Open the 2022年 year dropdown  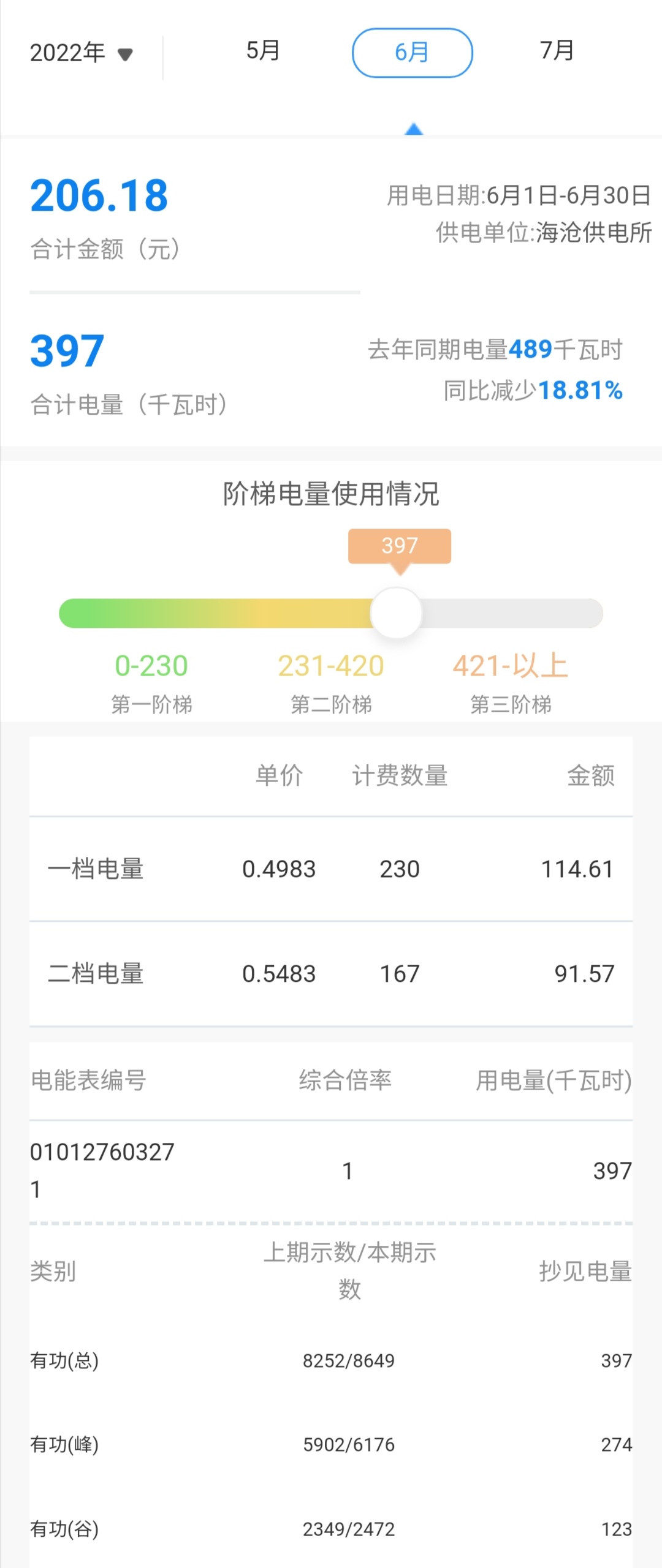point(81,53)
